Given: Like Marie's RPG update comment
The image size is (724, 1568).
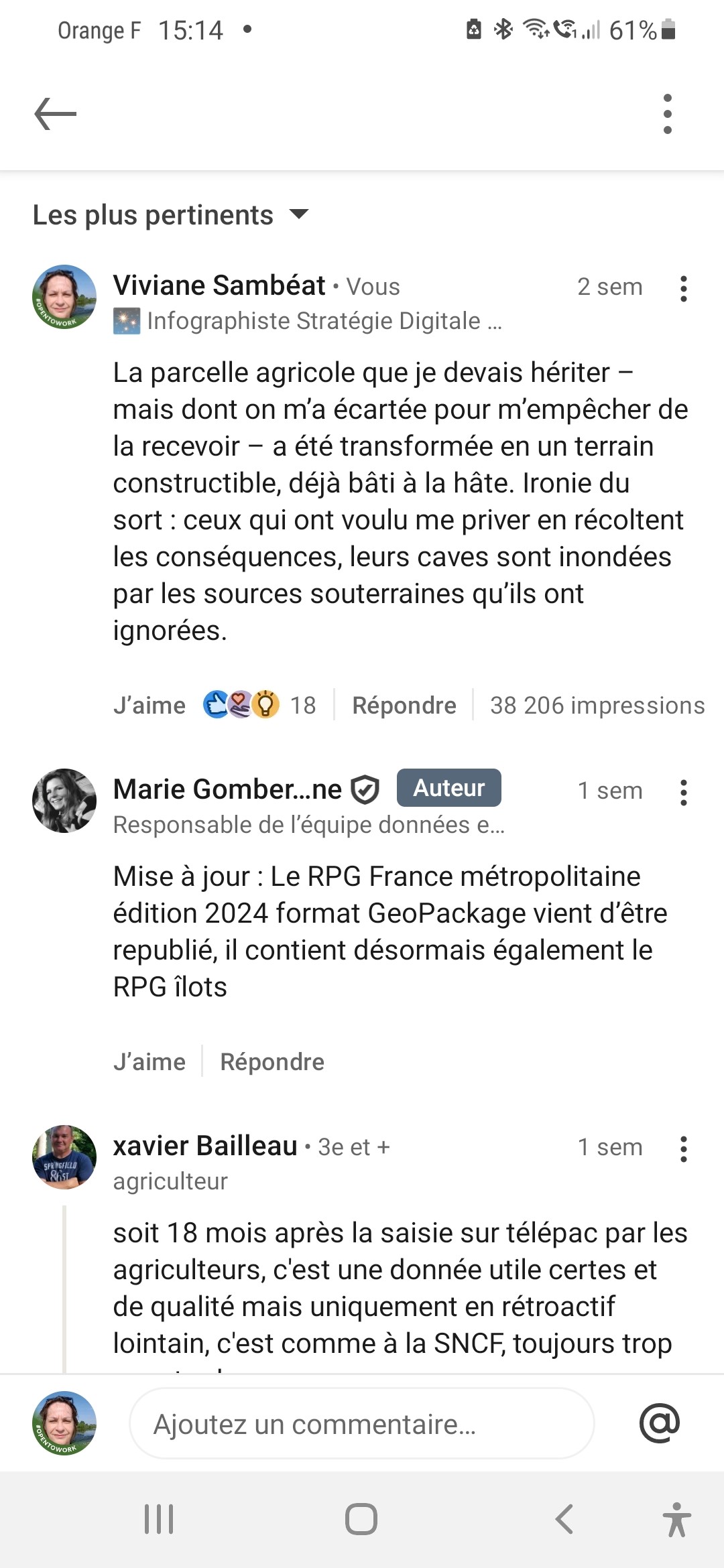Looking at the screenshot, I should (149, 1062).
